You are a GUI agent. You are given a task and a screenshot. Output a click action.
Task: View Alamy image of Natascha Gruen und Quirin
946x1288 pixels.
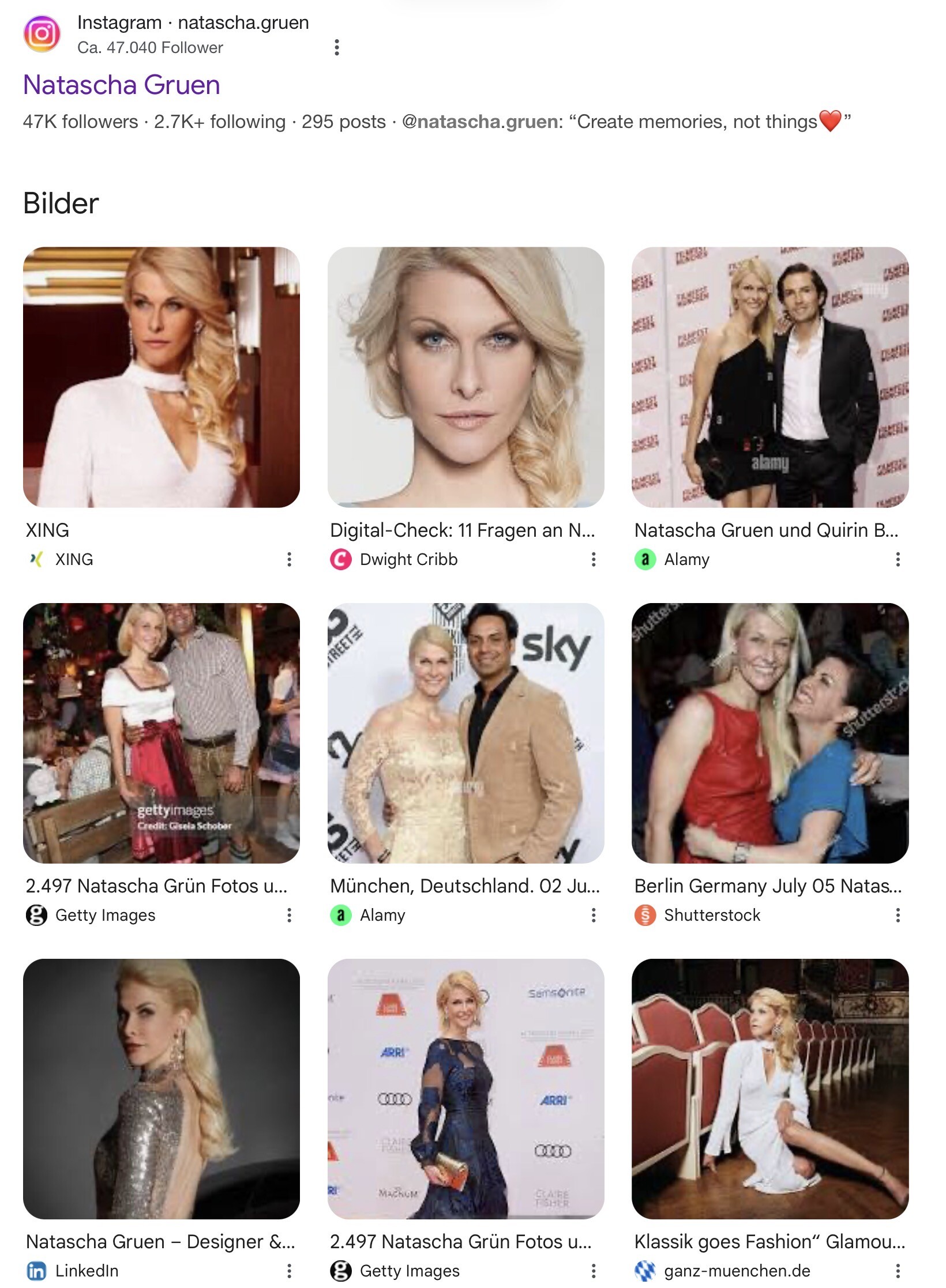(770, 378)
